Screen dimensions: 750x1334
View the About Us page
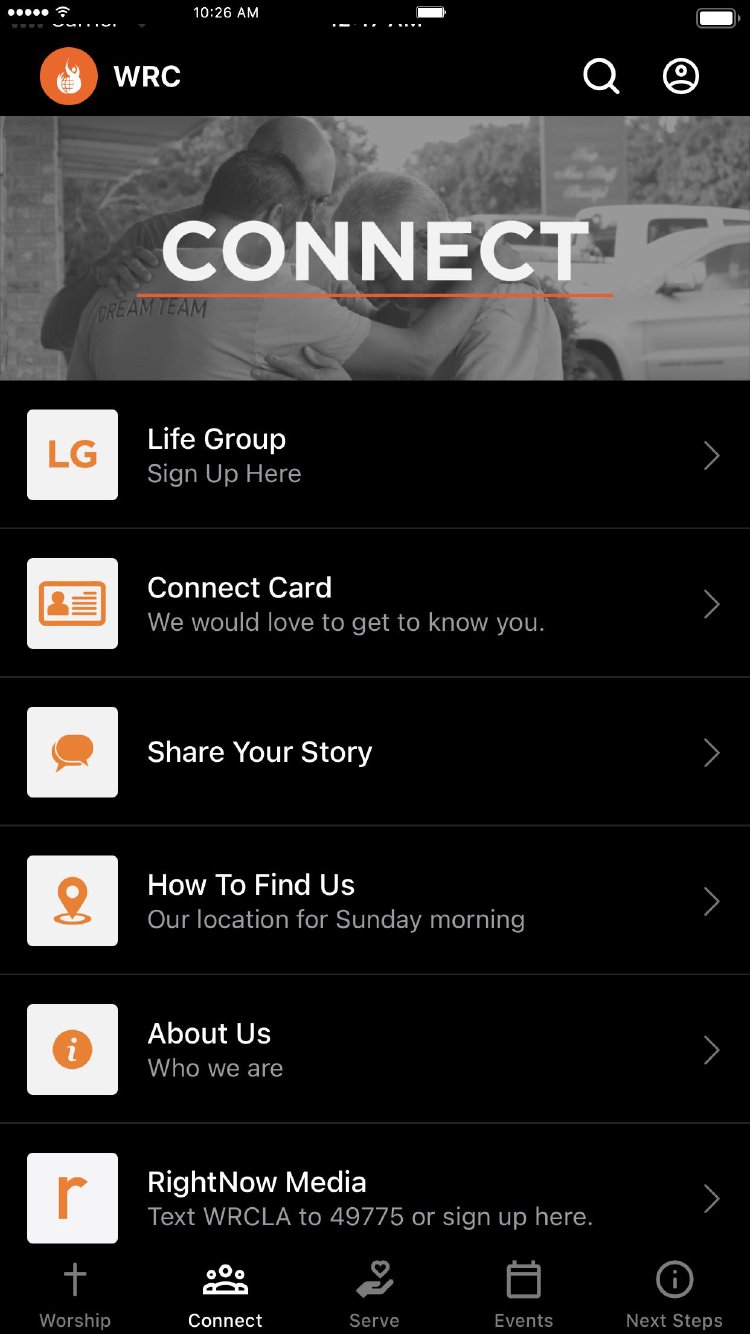click(375, 1049)
